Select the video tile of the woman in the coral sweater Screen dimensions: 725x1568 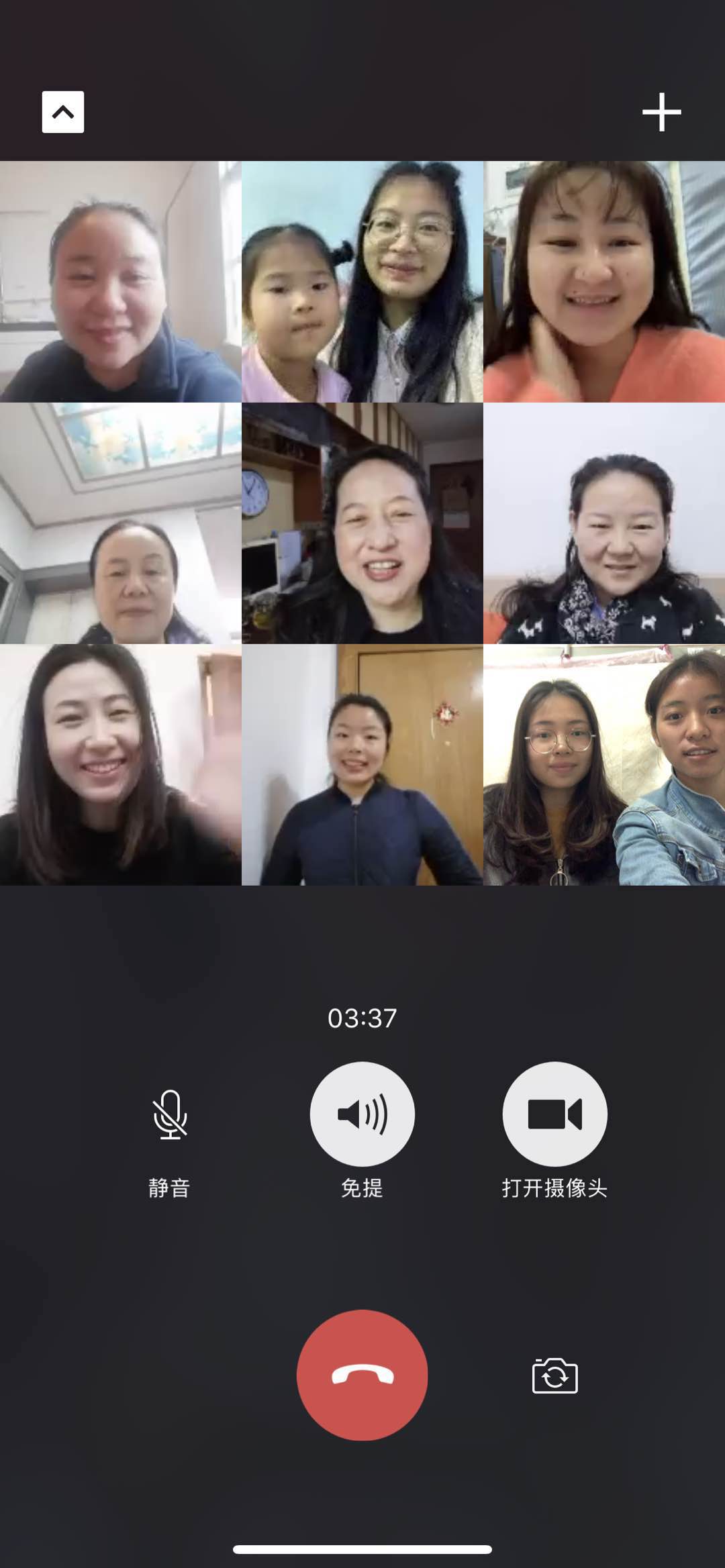coord(603,282)
